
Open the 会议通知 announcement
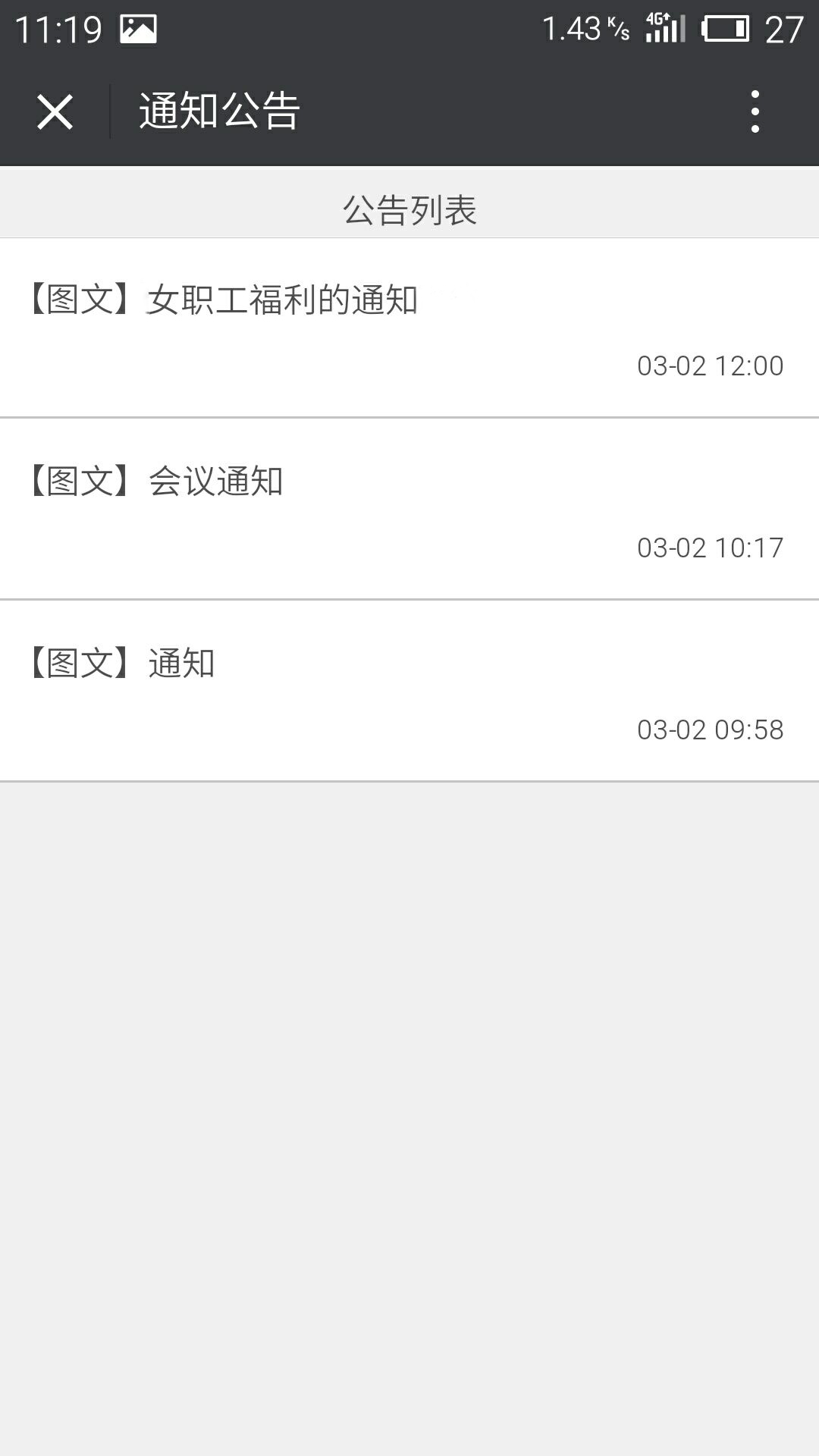pyautogui.click(x=409, y=509)
